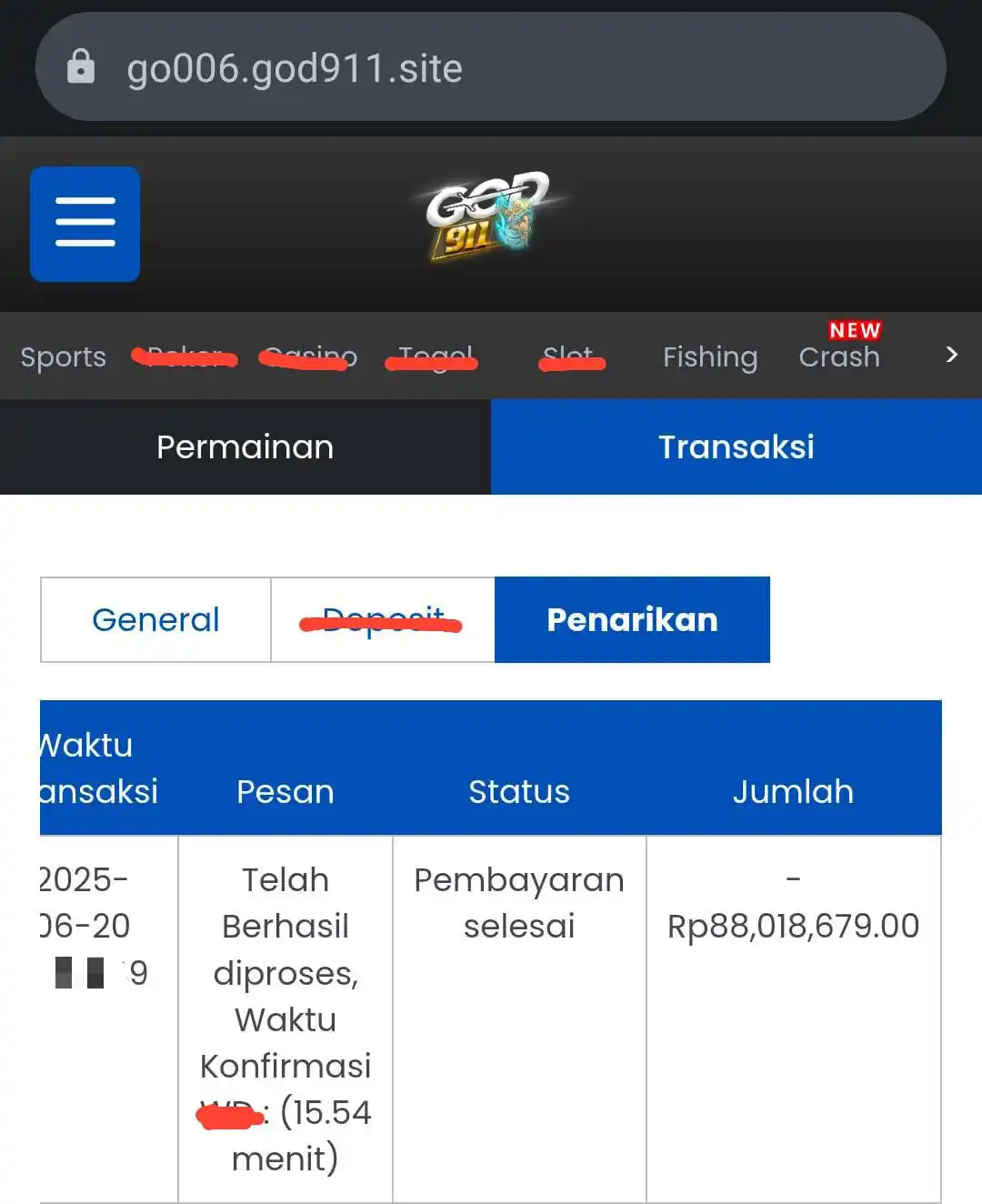This screenshot has height=1204, width=982.
Task: Select the Transaksi tab
Action: [x=736, y=446]
